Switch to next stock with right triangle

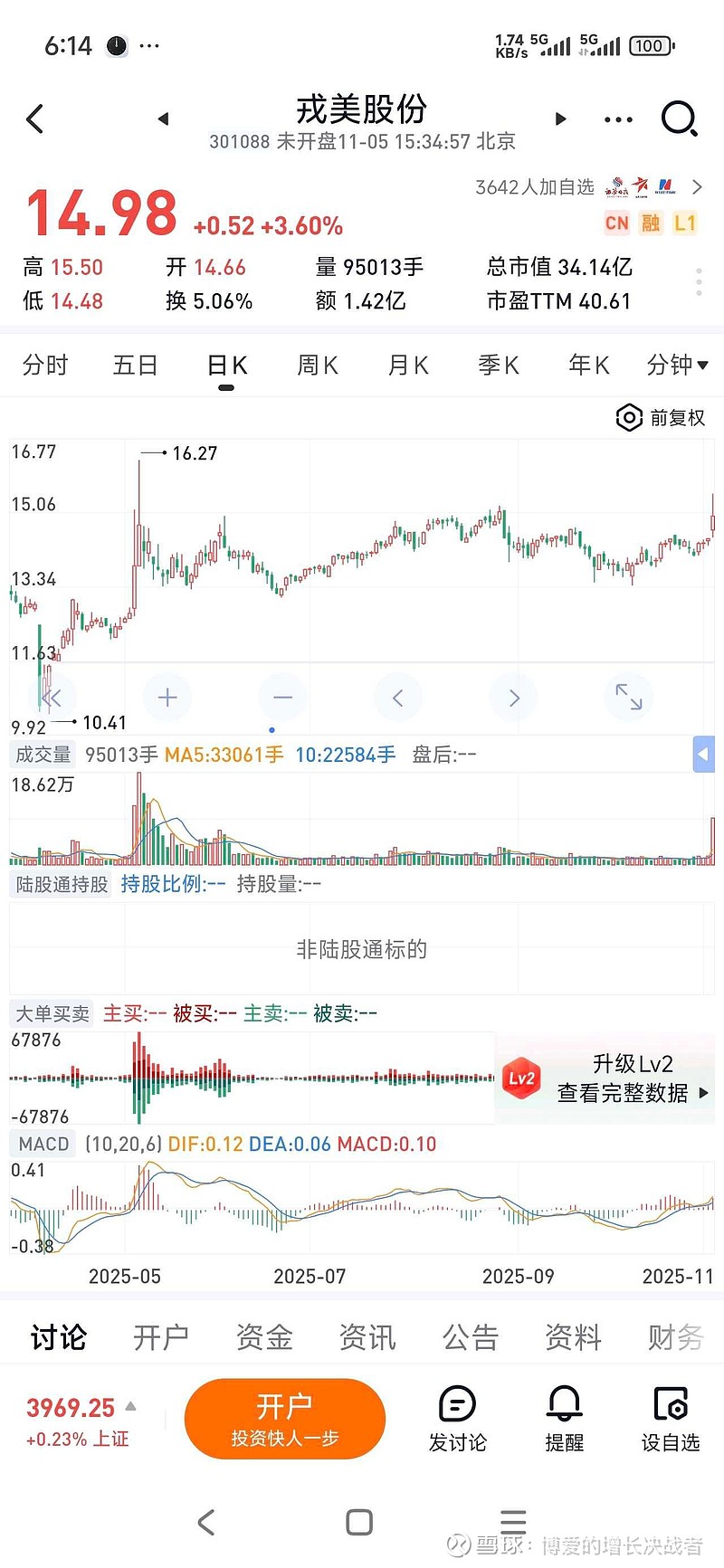(560, 119)
